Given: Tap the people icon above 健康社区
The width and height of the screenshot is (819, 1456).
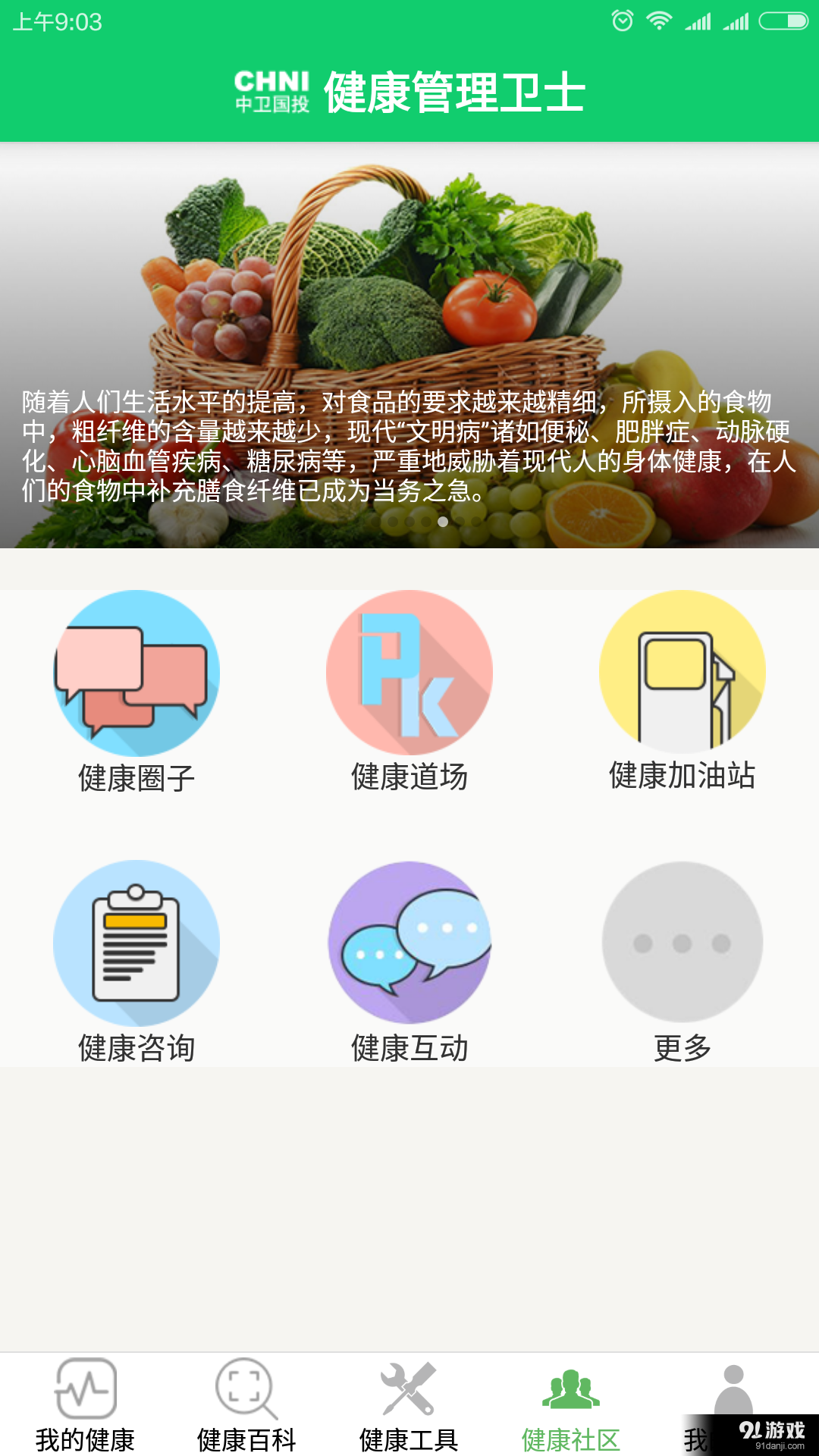Looking at the screenshot, I should click(x=569, y=1388).
